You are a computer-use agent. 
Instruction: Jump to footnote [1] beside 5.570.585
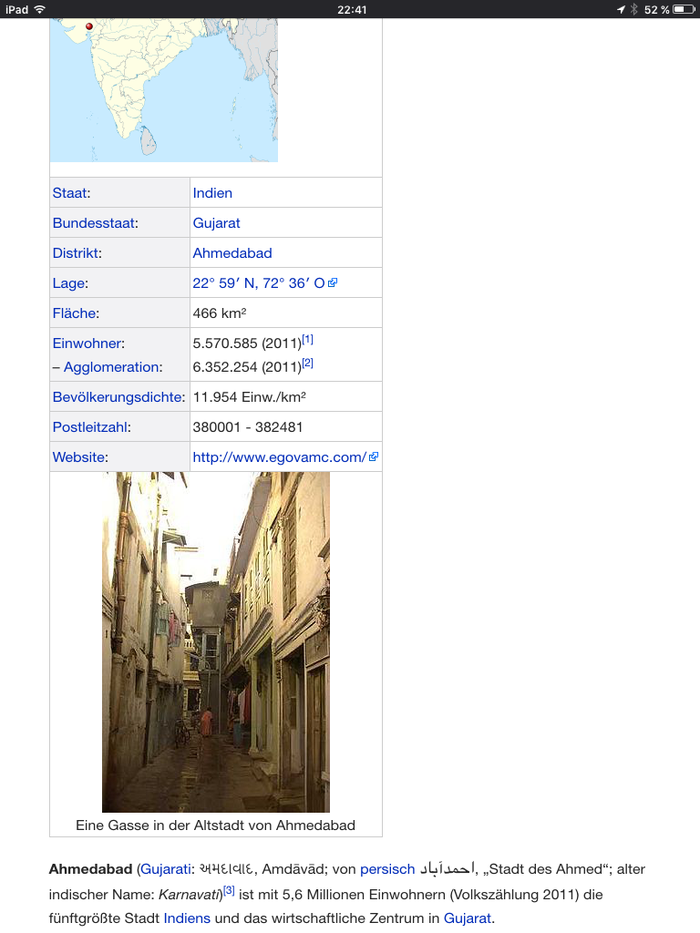point(308,340)
